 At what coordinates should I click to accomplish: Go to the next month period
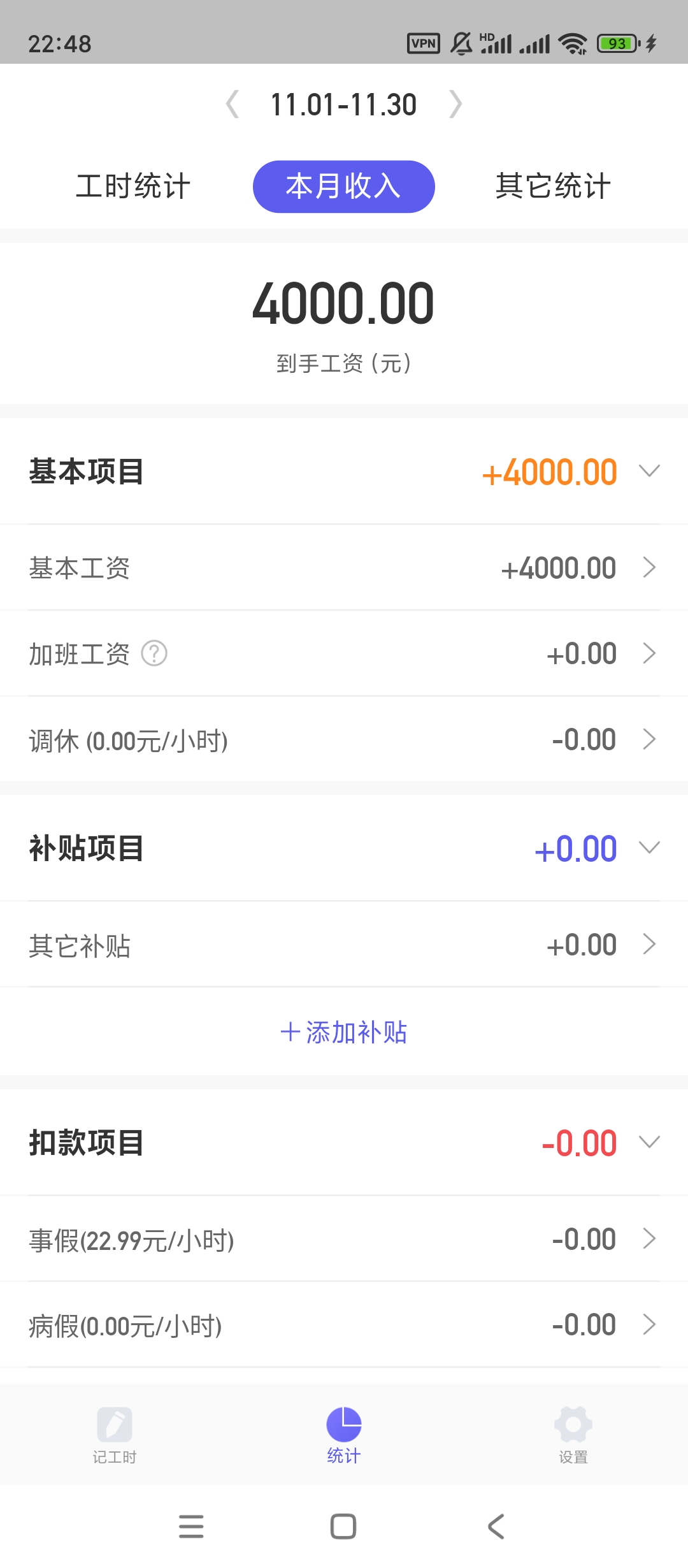click(x=455, y=104)
